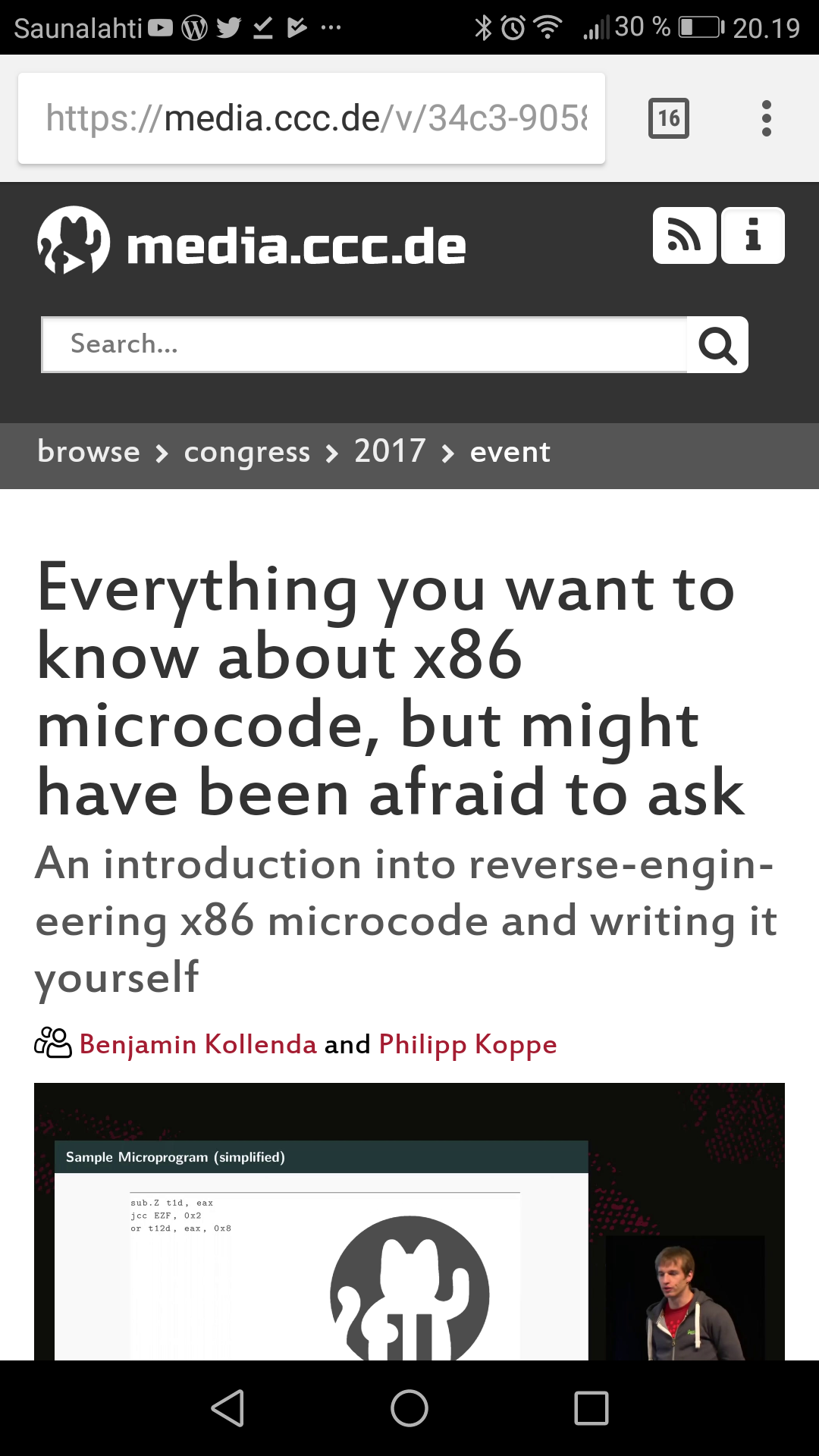The image size is (819, 1456).
Task: Tap the magnifying glass search button
Action: (x=717, y=345)
